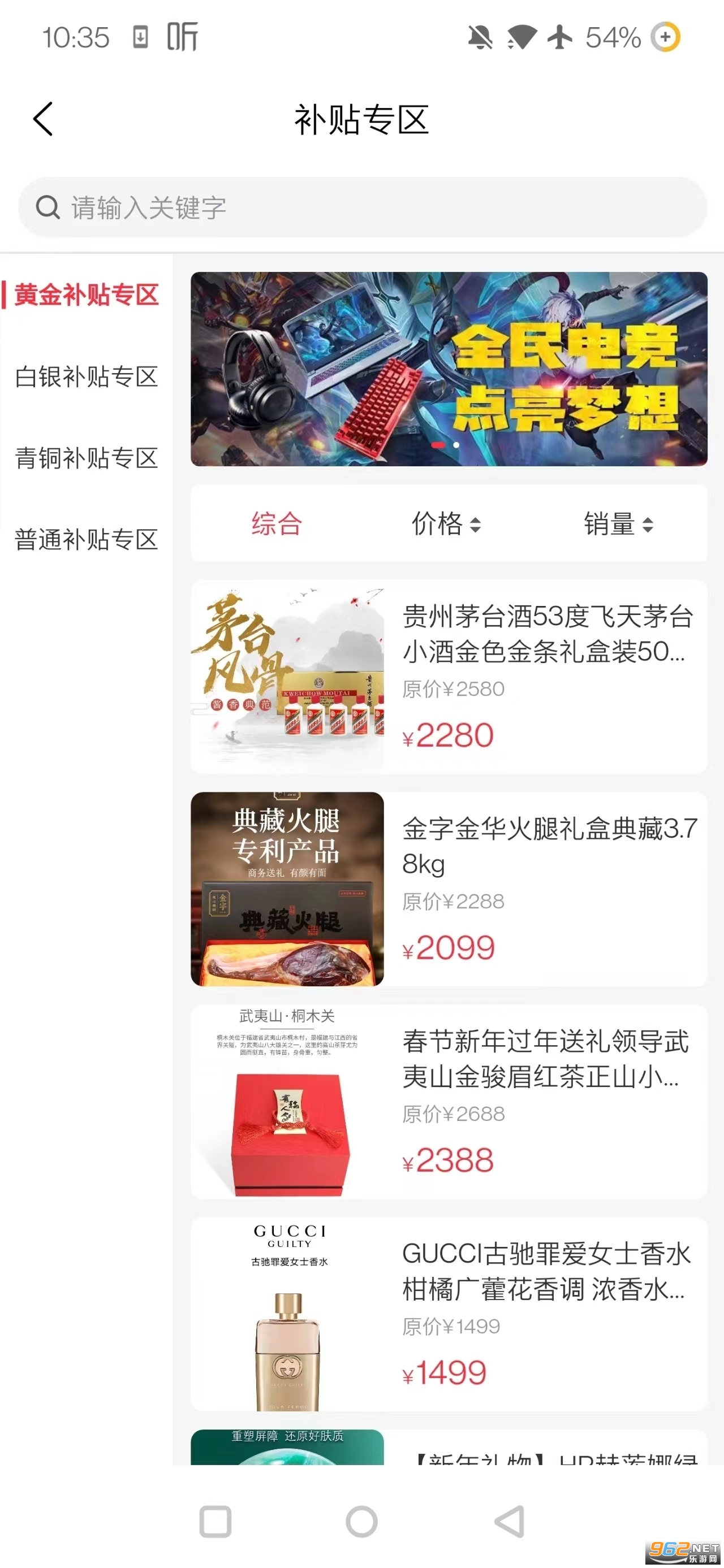Sort by 综合
The height and width of the screenshot is (1568, 724).
277,523
